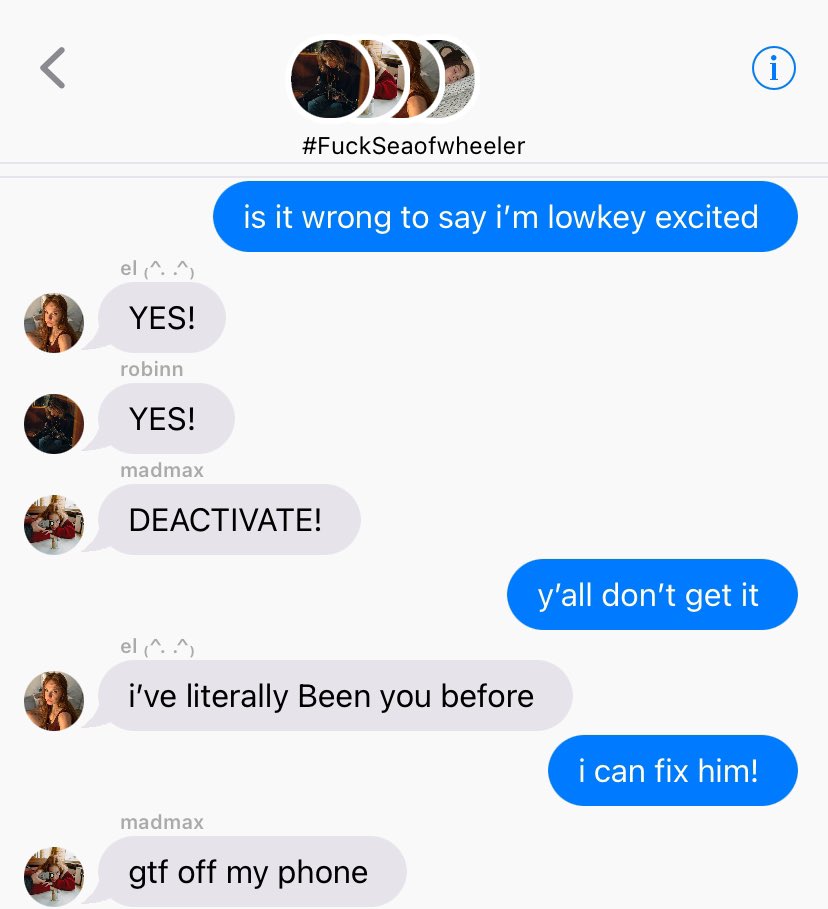The image size is (828, 909).
Task: Open #FuckSeaofwheeler group avatars header
Action: [x=383, y=80]
